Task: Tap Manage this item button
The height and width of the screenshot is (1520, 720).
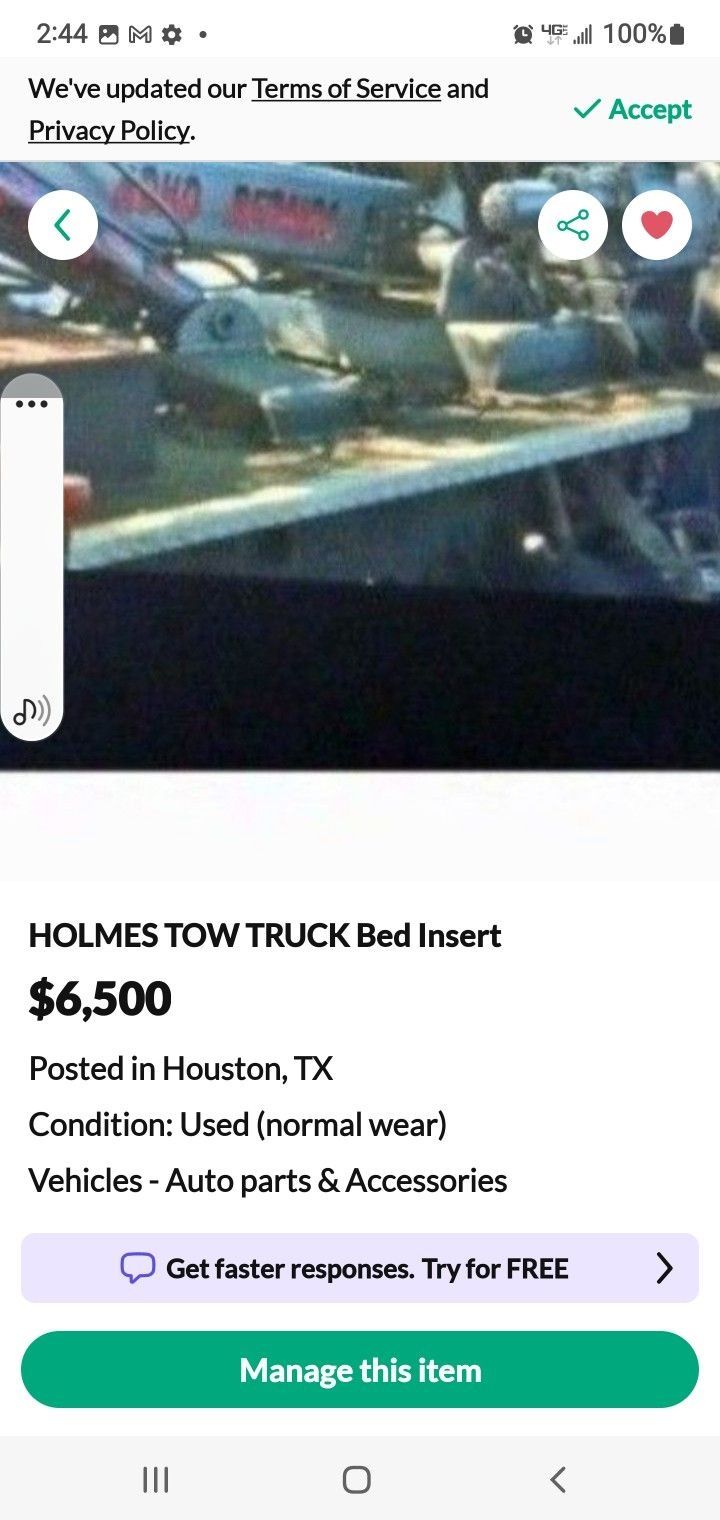Action: (x=360, y=1370)
